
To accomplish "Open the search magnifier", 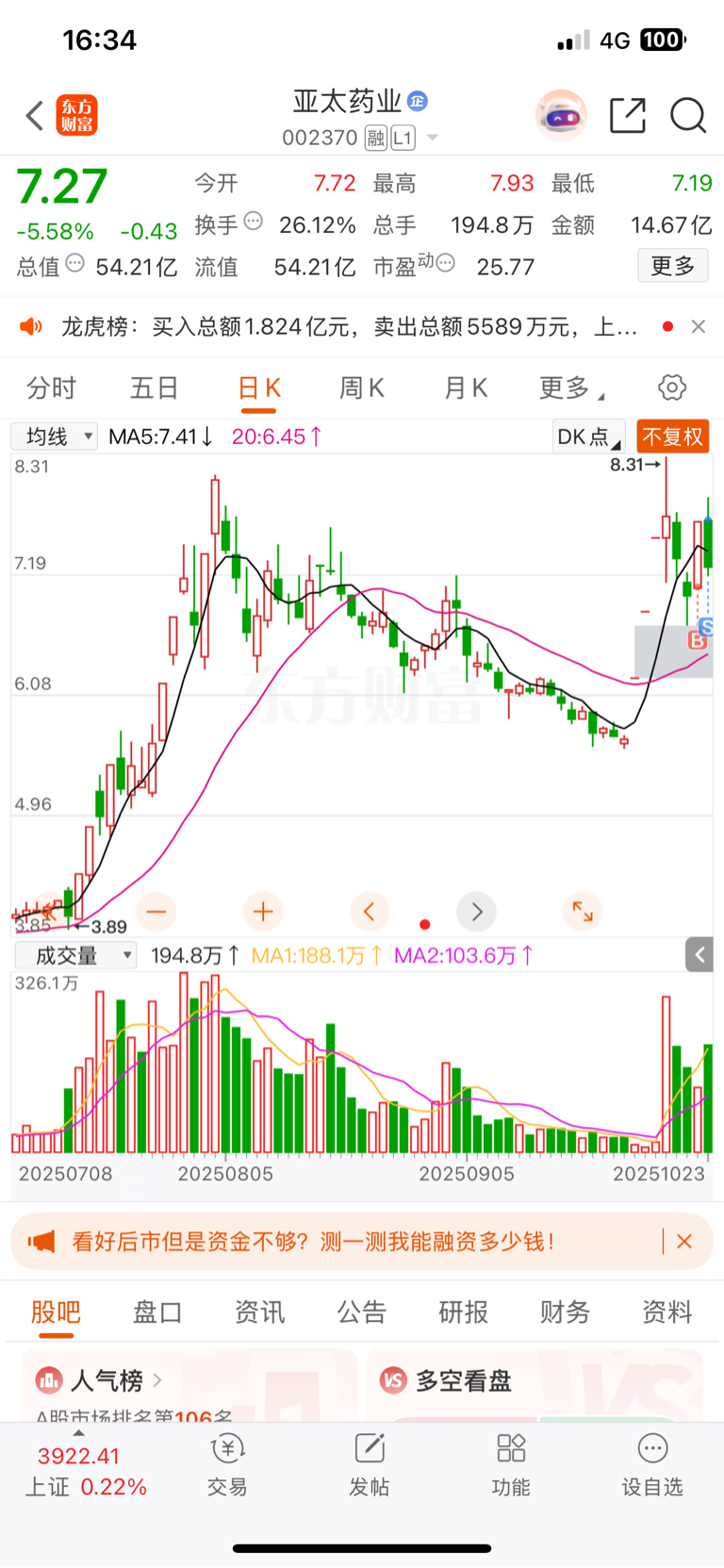I will click(x=688, y=116).
